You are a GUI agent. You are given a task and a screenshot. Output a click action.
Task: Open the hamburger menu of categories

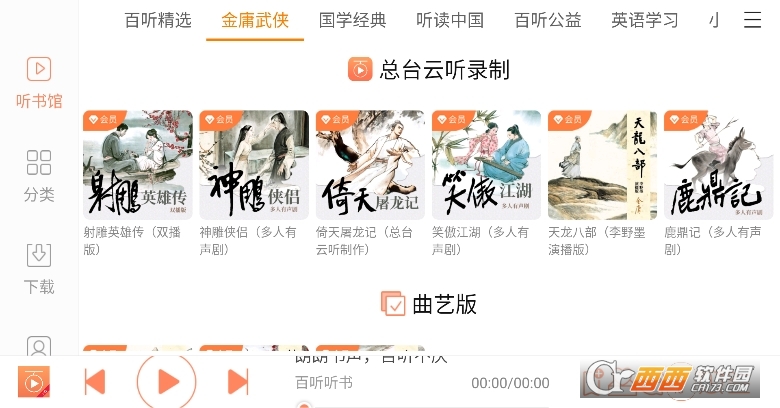753,20
